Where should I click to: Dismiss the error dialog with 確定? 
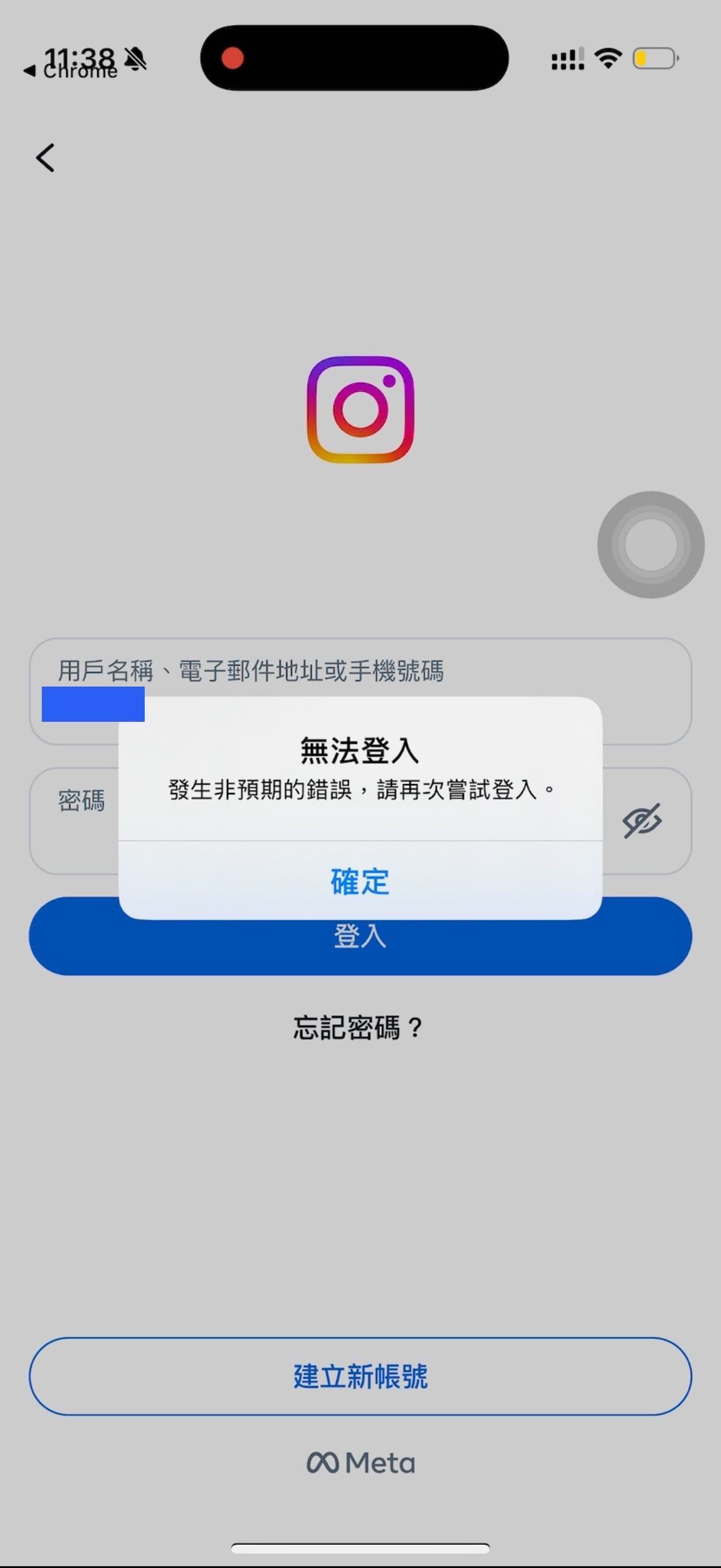(x=360, y=881)
